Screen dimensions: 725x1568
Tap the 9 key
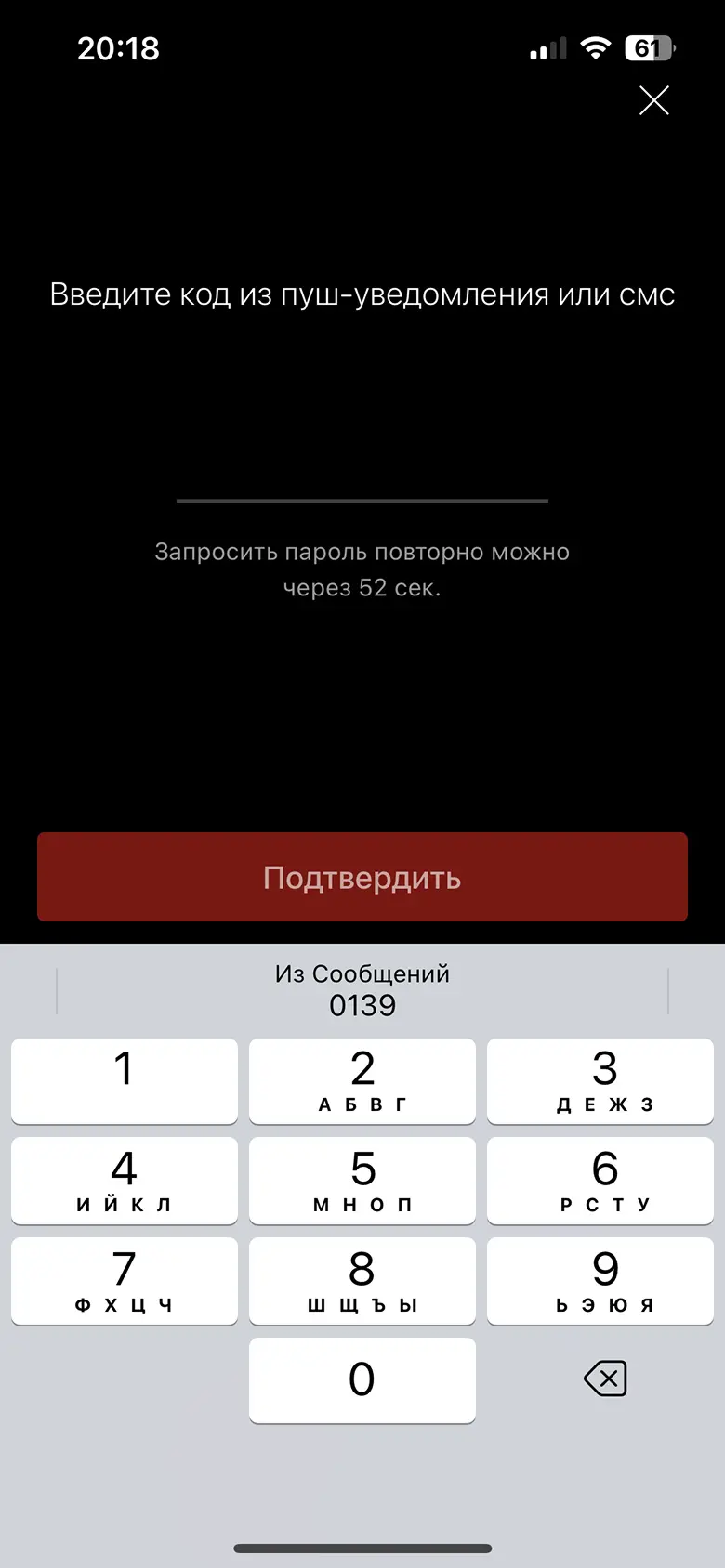coord(600,1281)
